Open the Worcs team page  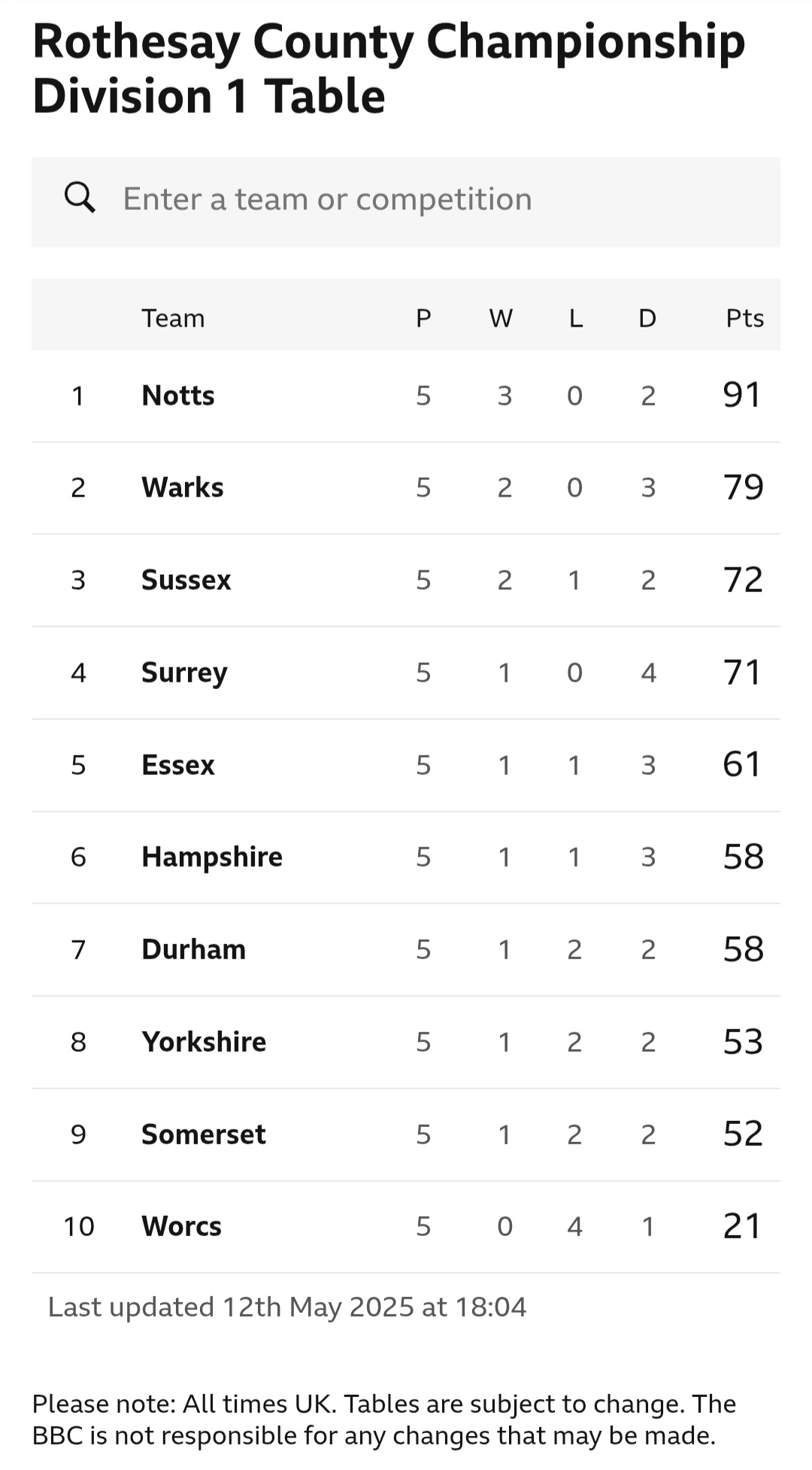click(x=181, y=1226)
